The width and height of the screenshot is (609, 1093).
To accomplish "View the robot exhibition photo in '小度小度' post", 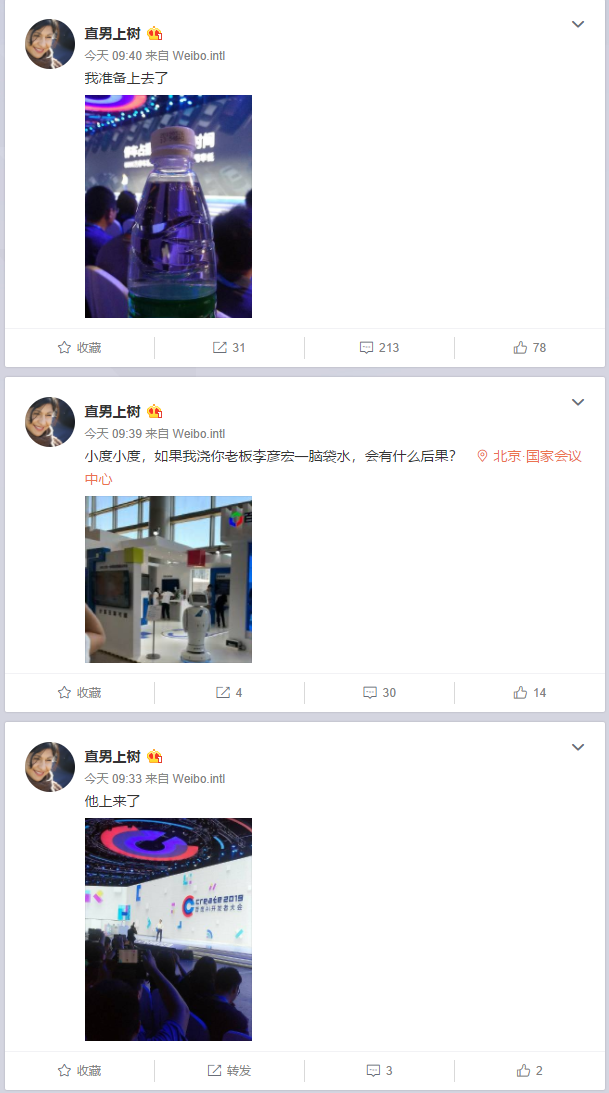I will pos(168,579).
